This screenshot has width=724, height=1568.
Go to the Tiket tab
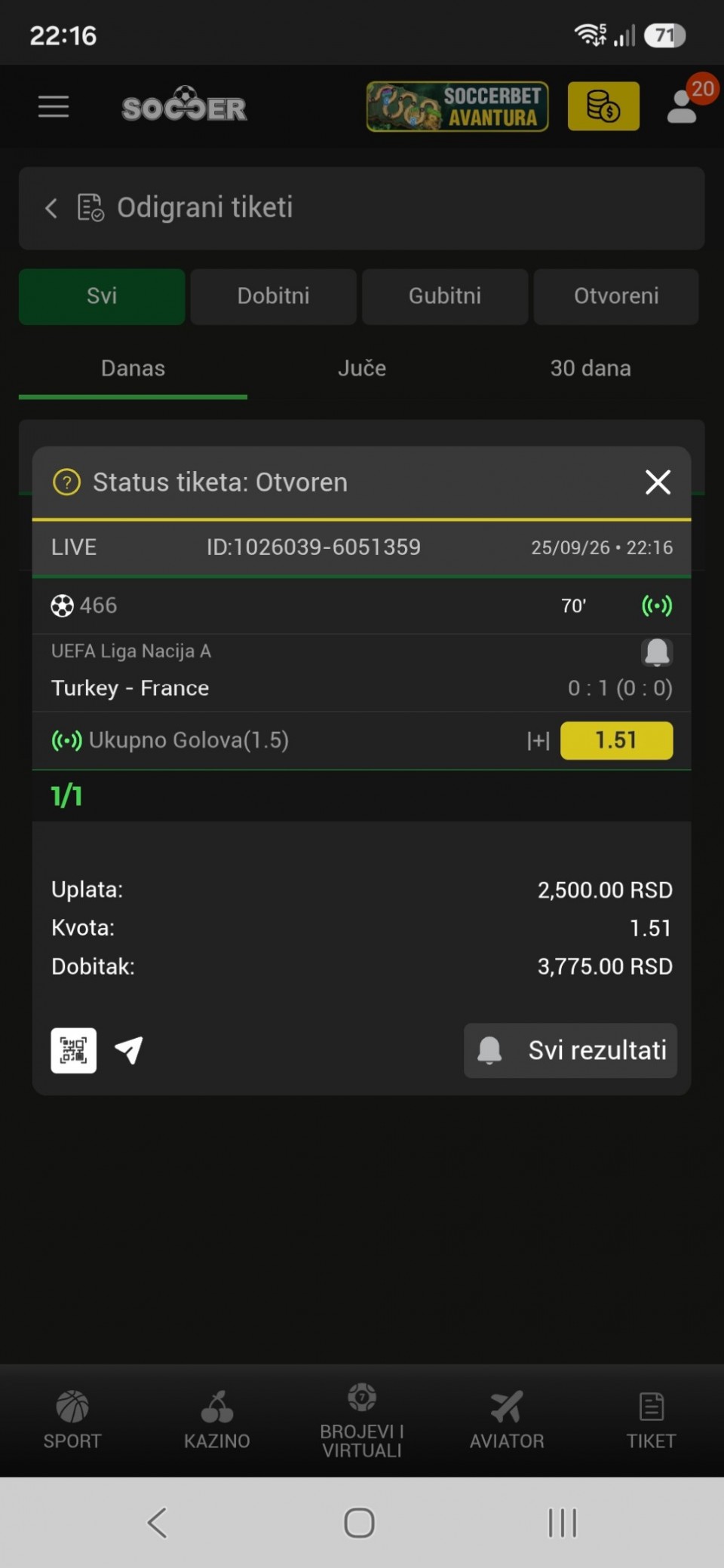[x=652, y=1419]
